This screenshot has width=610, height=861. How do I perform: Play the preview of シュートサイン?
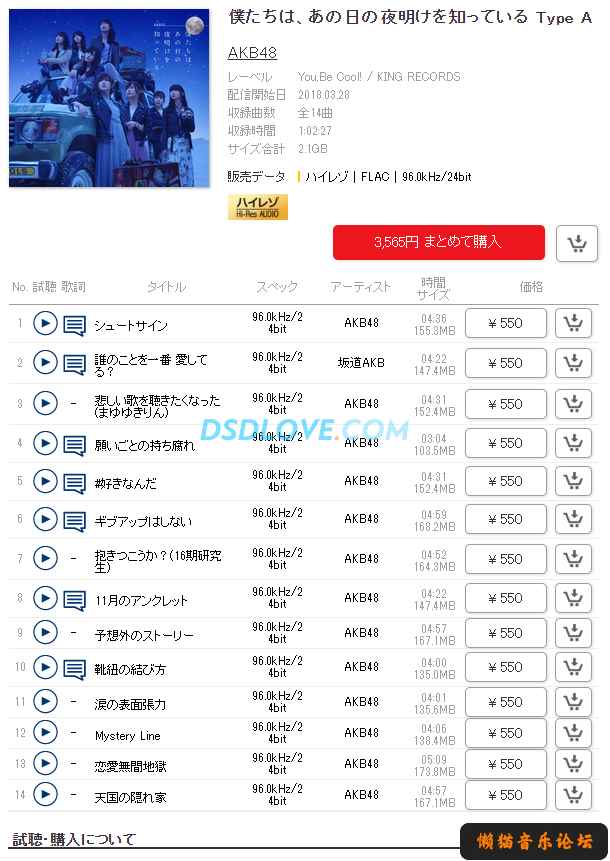coord(45,323)
